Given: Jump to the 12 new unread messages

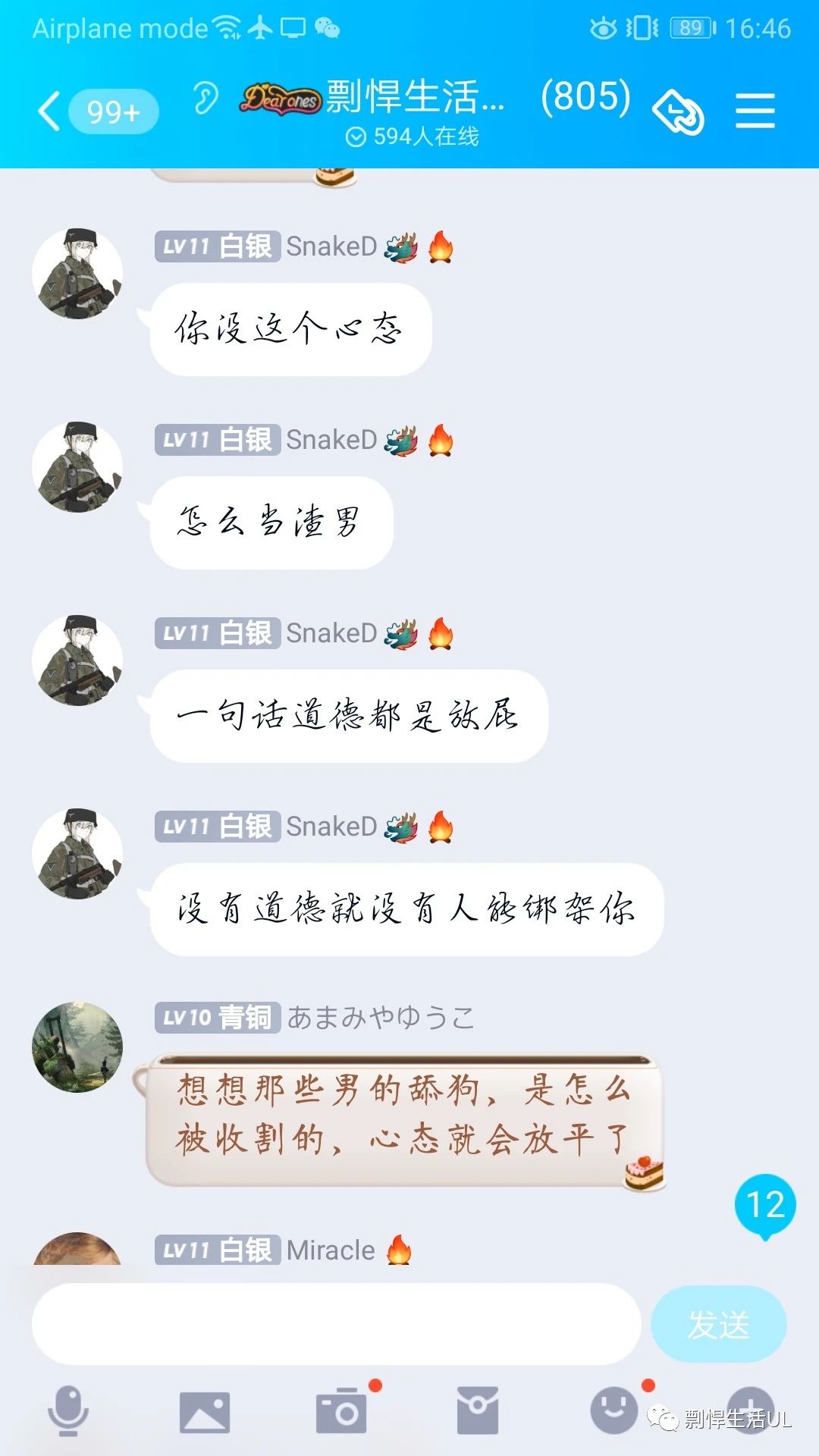Looking at the screenshot, I should pyautogui.click(x=765, y=1206).
